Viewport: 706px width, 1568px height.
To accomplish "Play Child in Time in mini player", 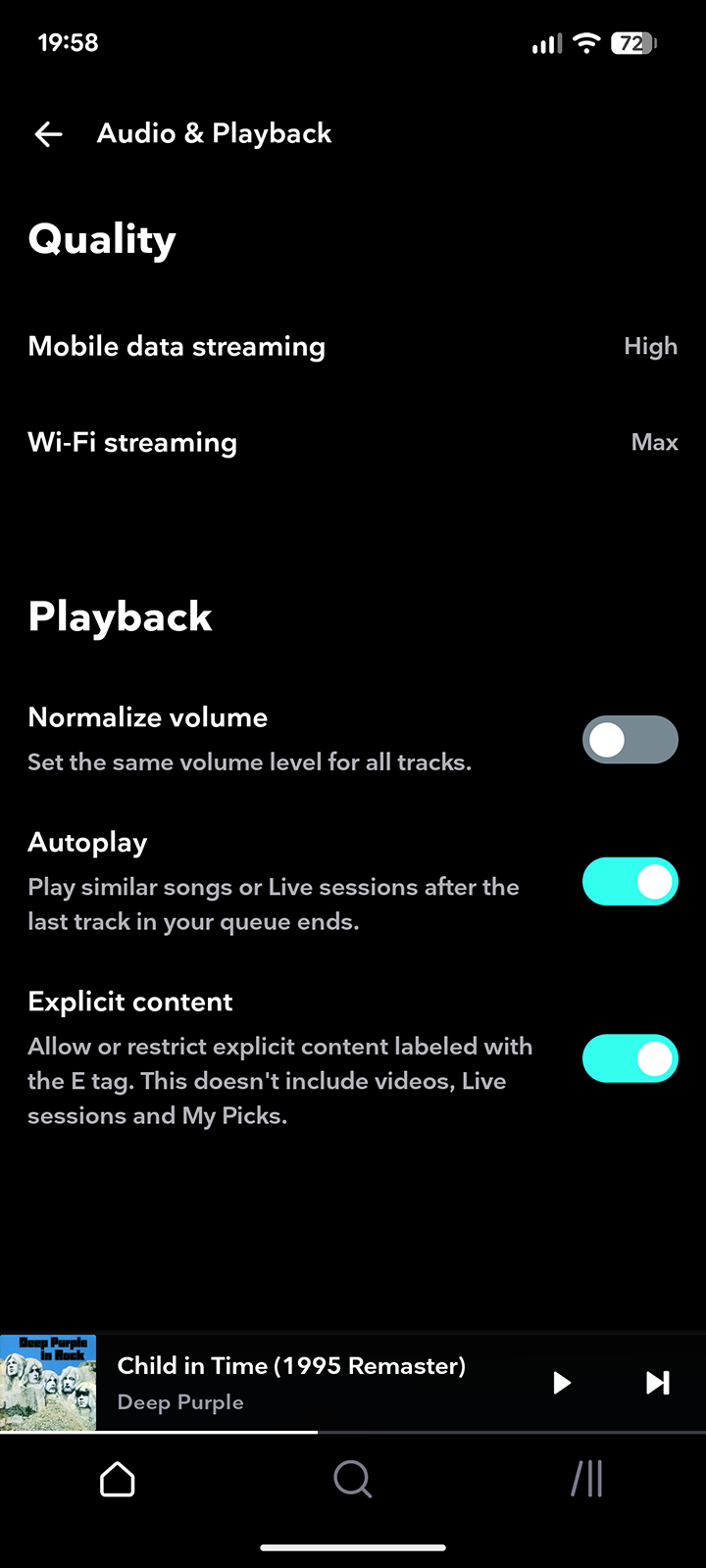I will [x=561, y=1383].
